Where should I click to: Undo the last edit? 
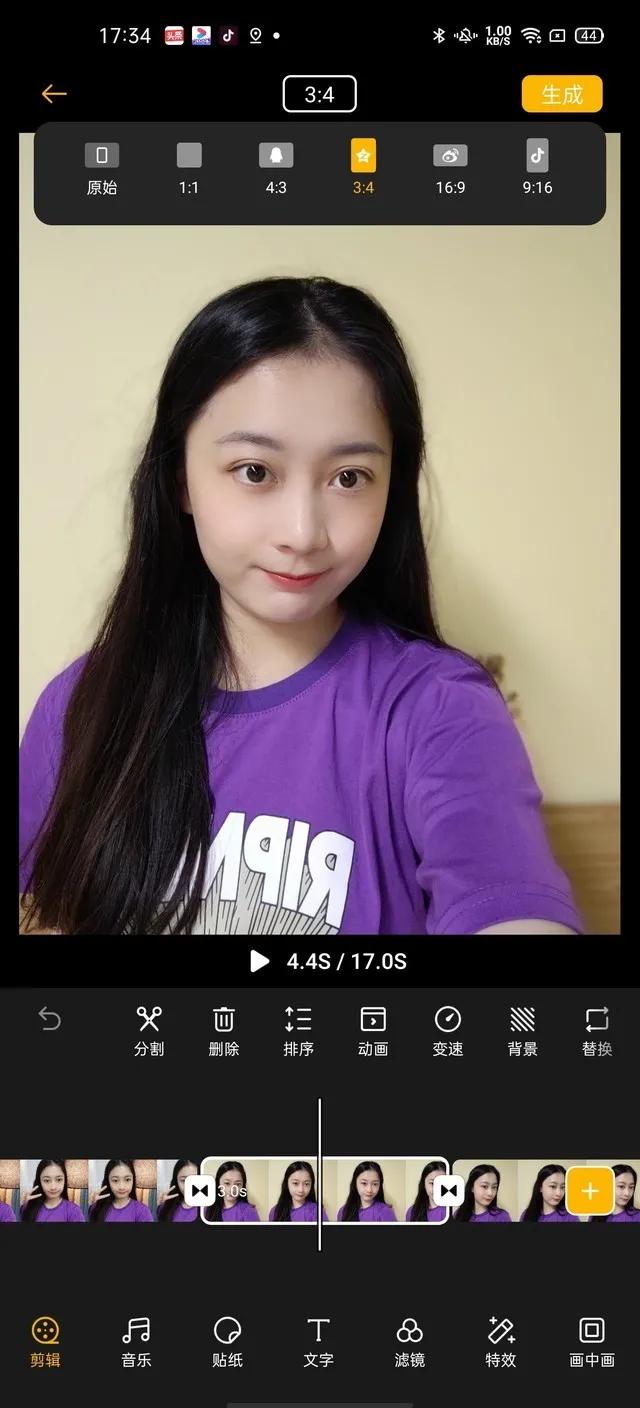[50, 1020]
